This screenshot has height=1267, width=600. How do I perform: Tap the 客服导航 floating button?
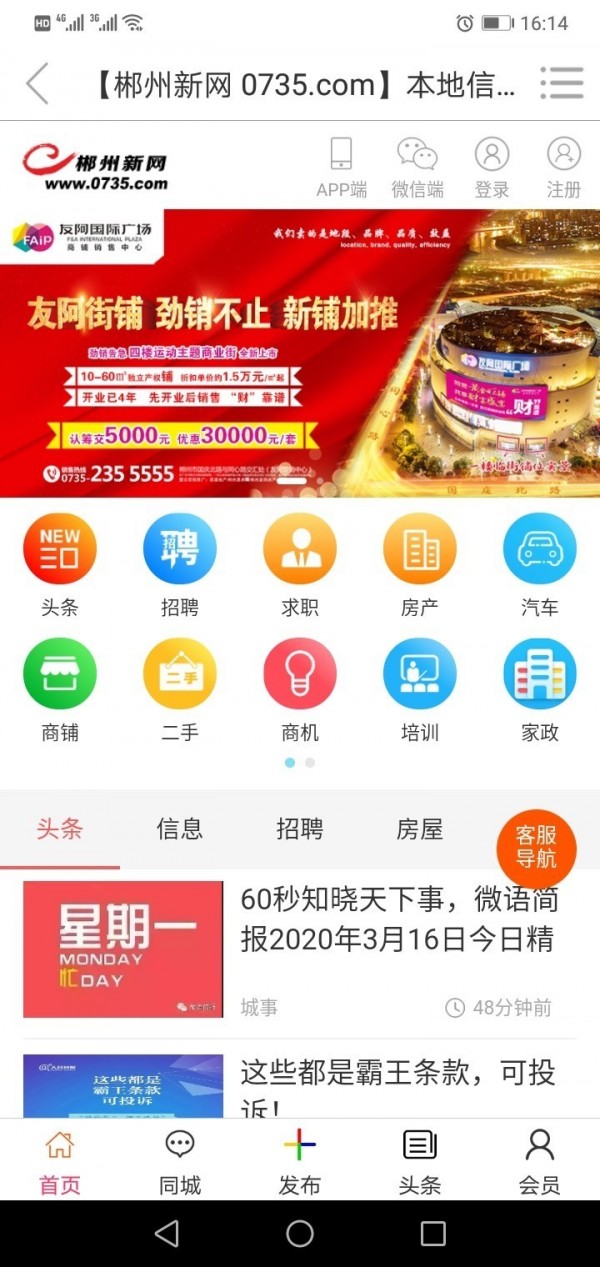coord(536,847)
